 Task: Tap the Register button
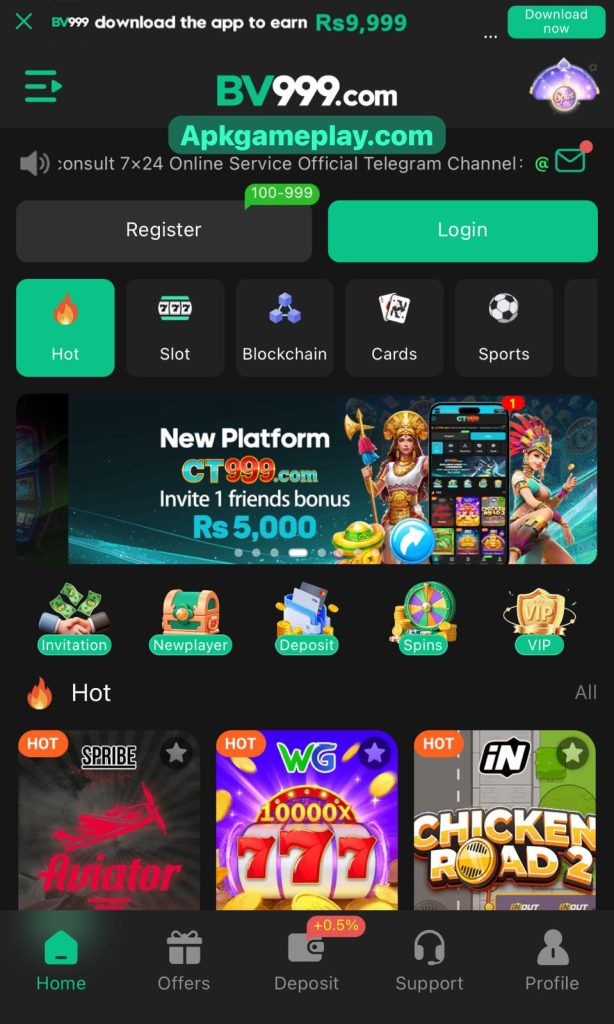point(164,230)
